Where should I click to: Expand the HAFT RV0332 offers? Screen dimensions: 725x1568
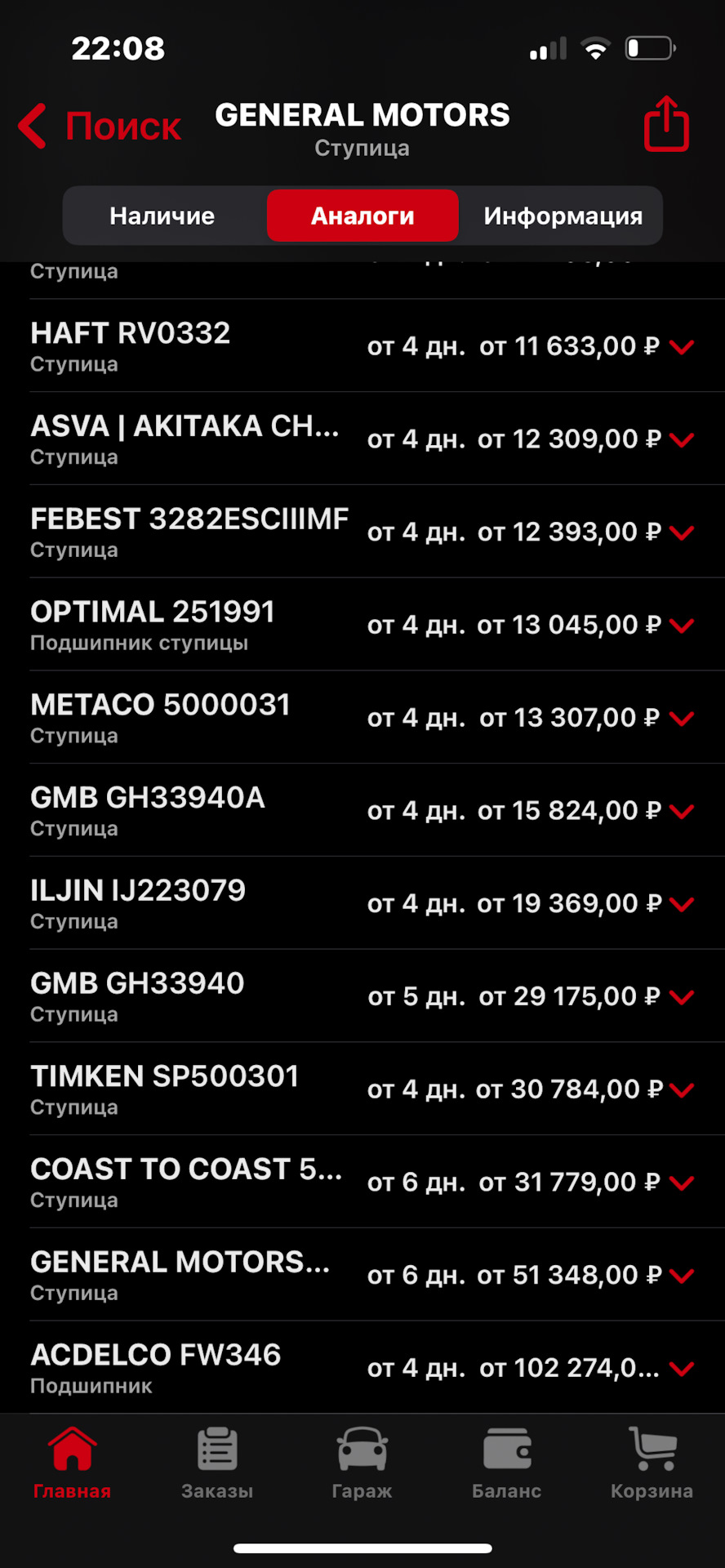coord(681,347)
